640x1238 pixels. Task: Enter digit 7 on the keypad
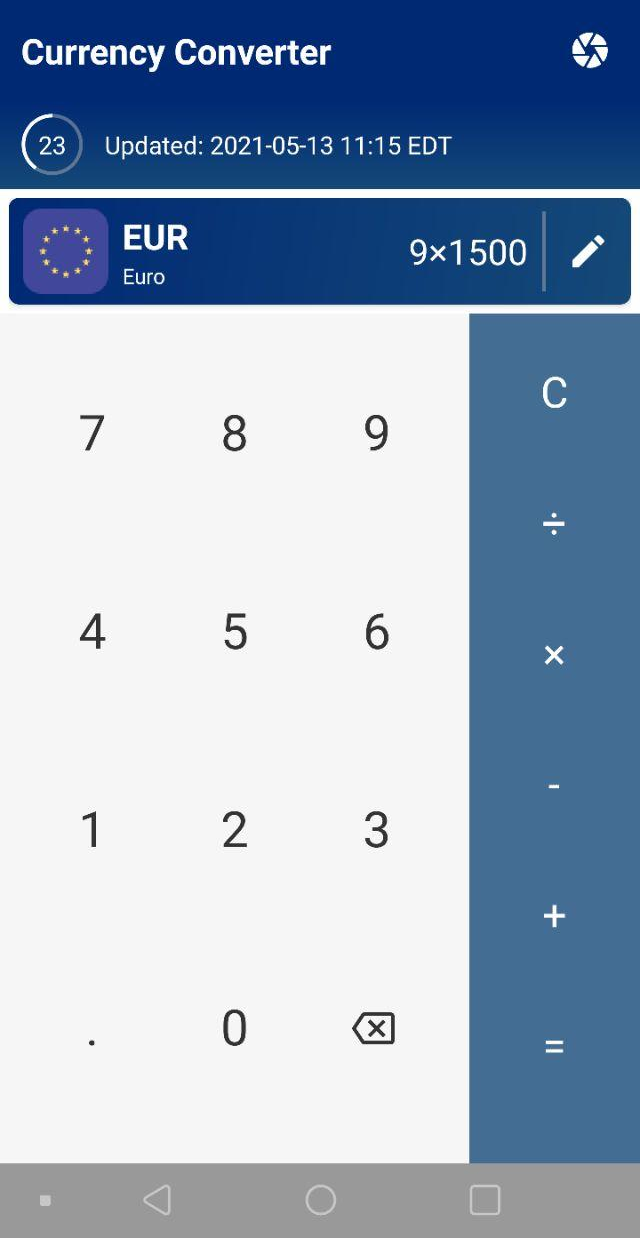[92, 433]
